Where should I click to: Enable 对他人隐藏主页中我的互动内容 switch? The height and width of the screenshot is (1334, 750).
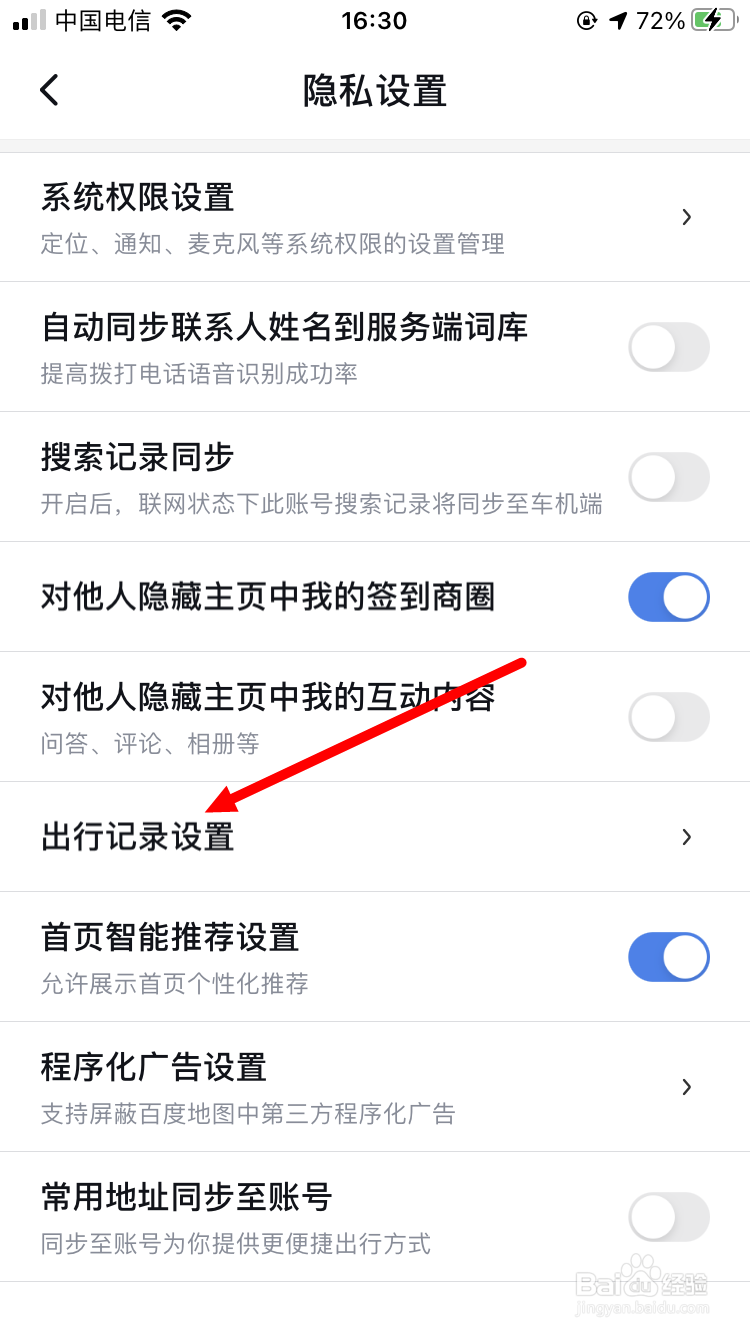click(x=668, y=717)
